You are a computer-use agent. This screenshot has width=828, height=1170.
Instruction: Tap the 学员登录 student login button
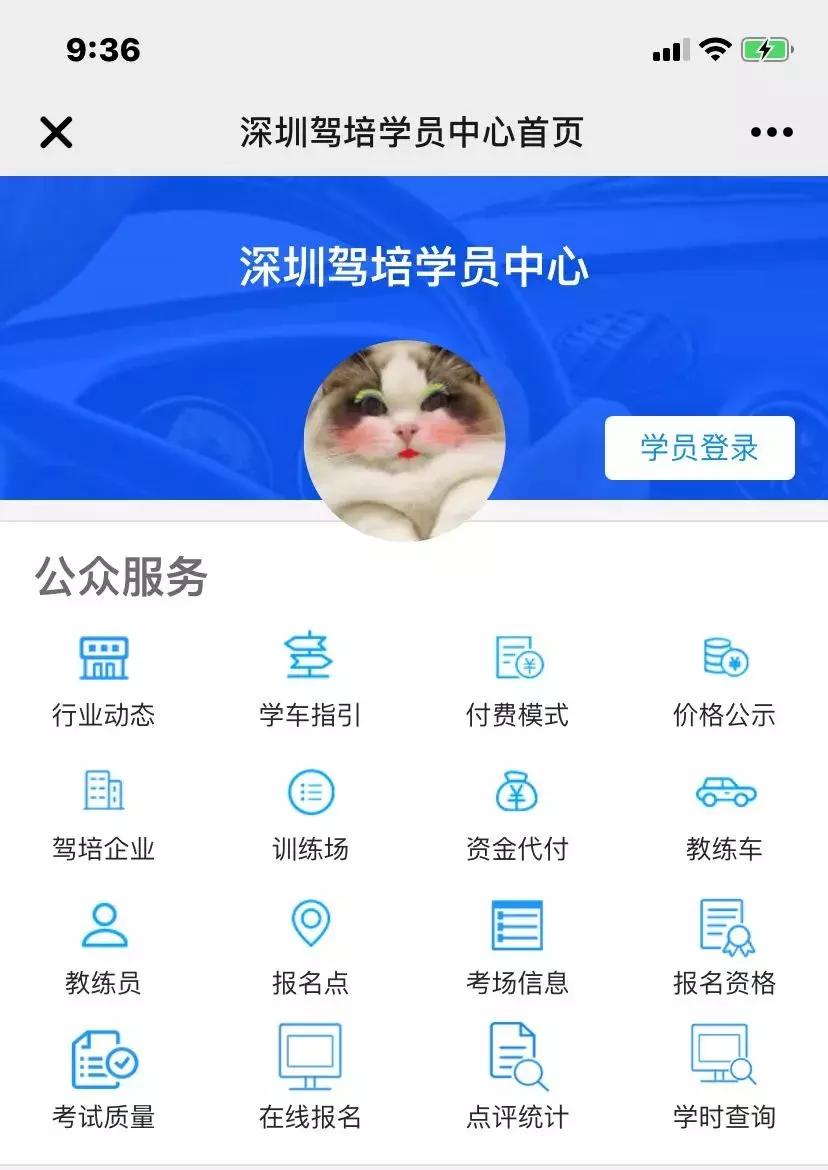point(700,449)
